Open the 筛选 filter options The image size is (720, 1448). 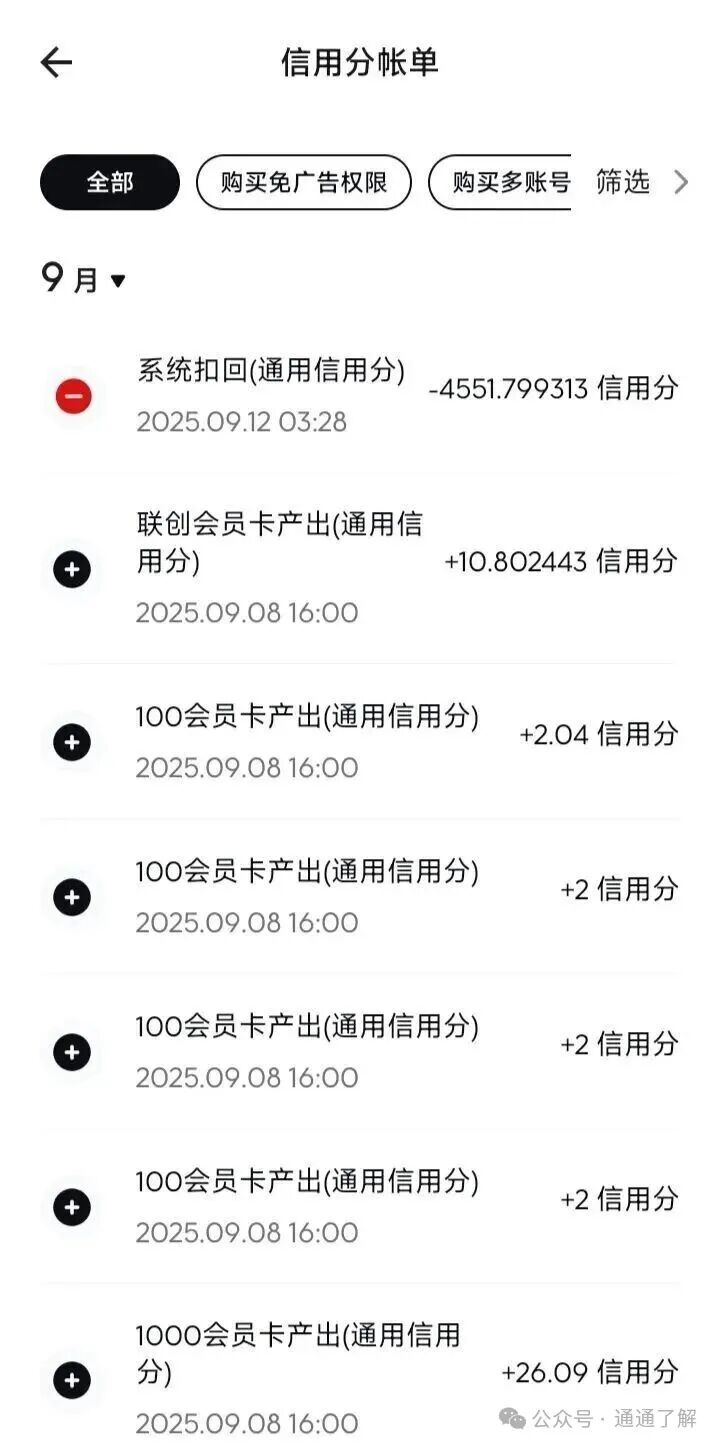point(622,182)
